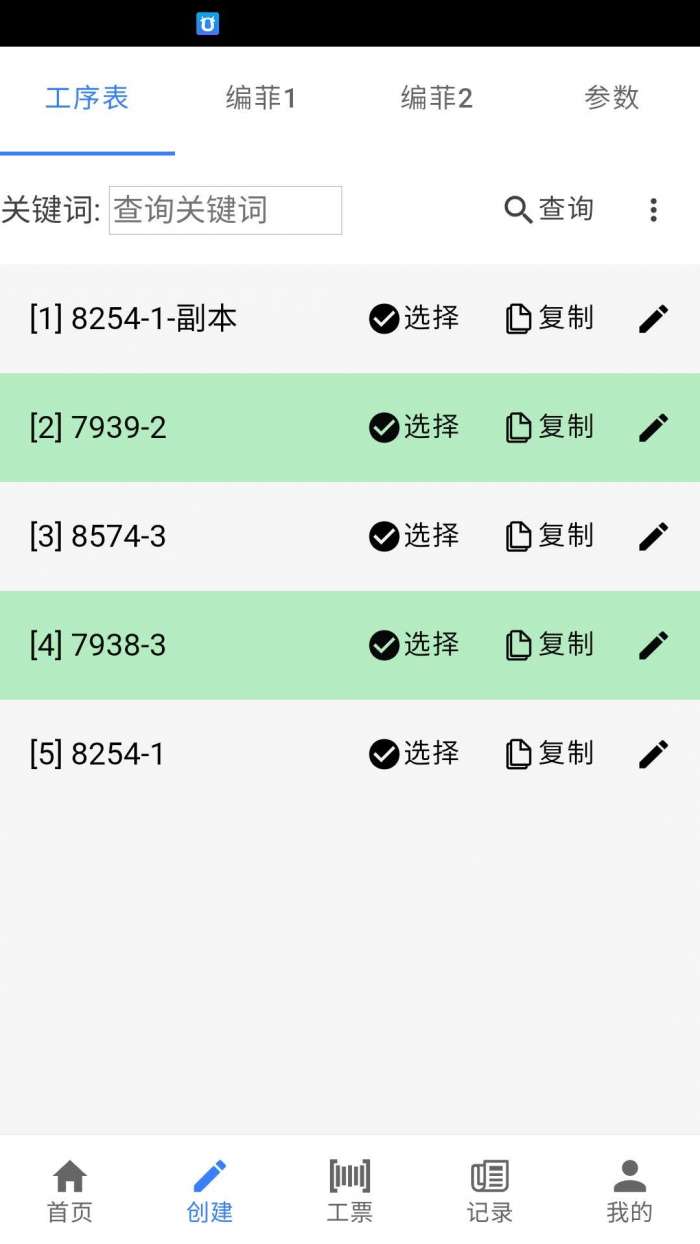
Task: Open the 记录 records tab
Action: [x=490, y=1191]
